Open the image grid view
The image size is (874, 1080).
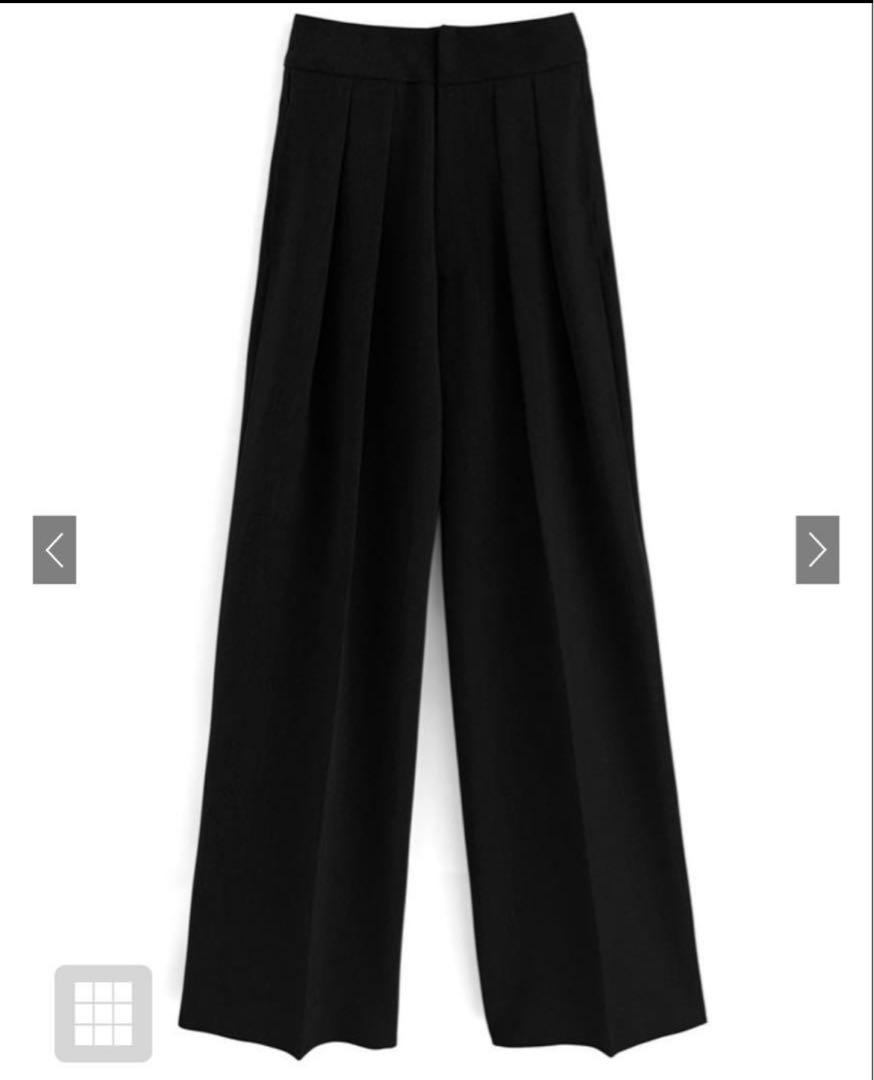coord(103,1013)
